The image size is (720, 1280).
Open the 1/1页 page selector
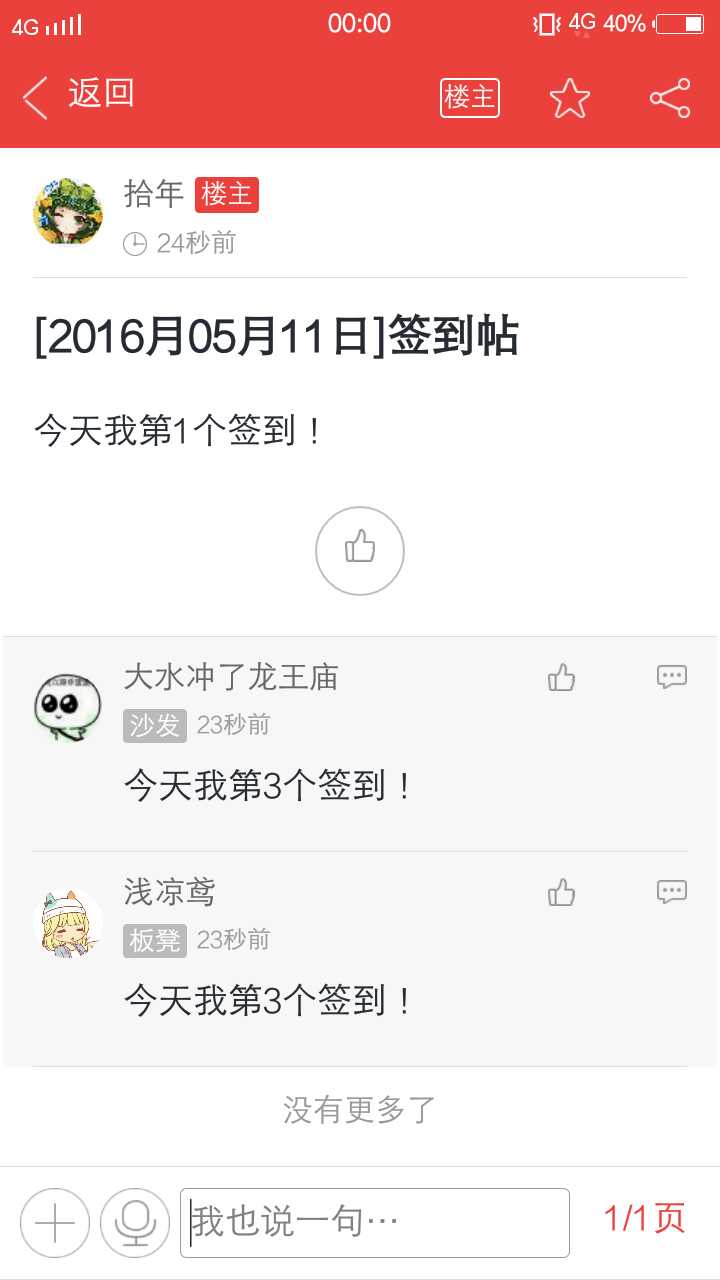(644, 1218)
